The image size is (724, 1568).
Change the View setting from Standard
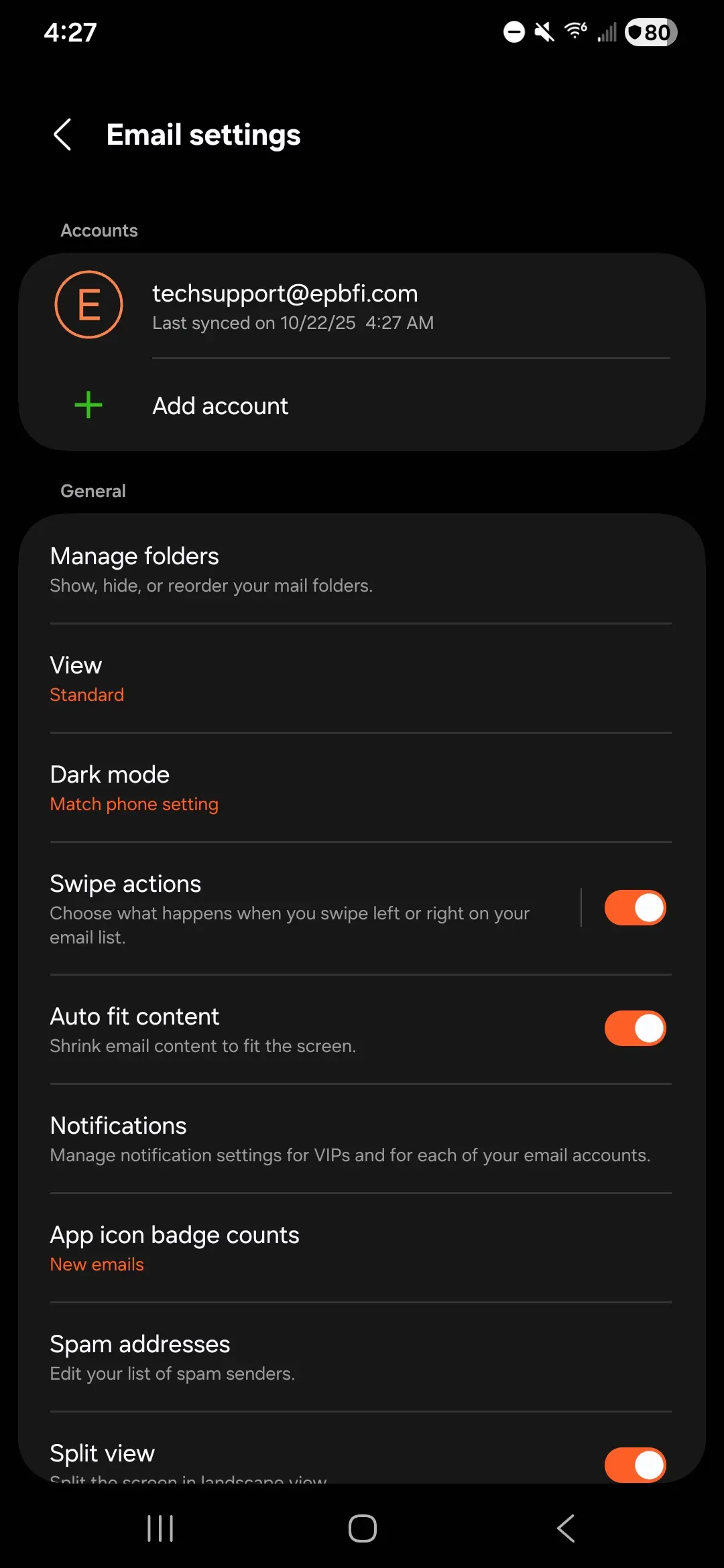[362, 679]
